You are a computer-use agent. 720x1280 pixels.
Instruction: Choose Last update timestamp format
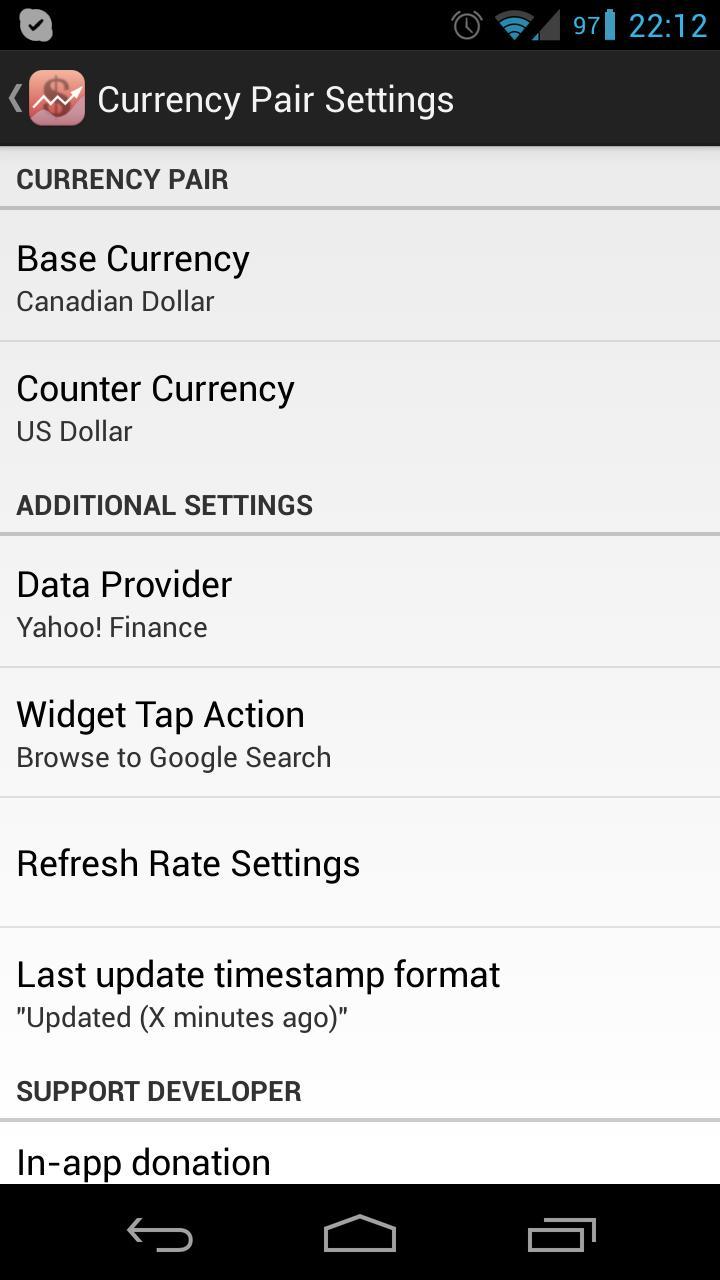point(360,991)
